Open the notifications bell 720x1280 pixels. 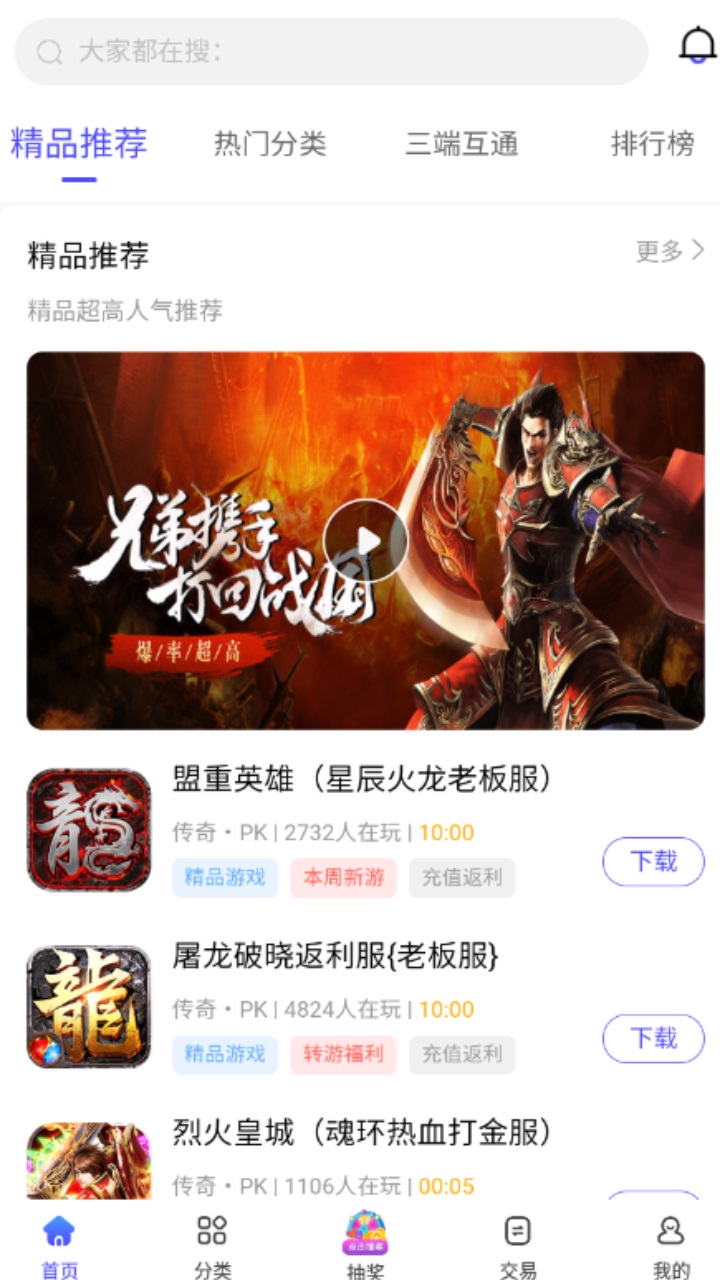(x=697, y=46)
